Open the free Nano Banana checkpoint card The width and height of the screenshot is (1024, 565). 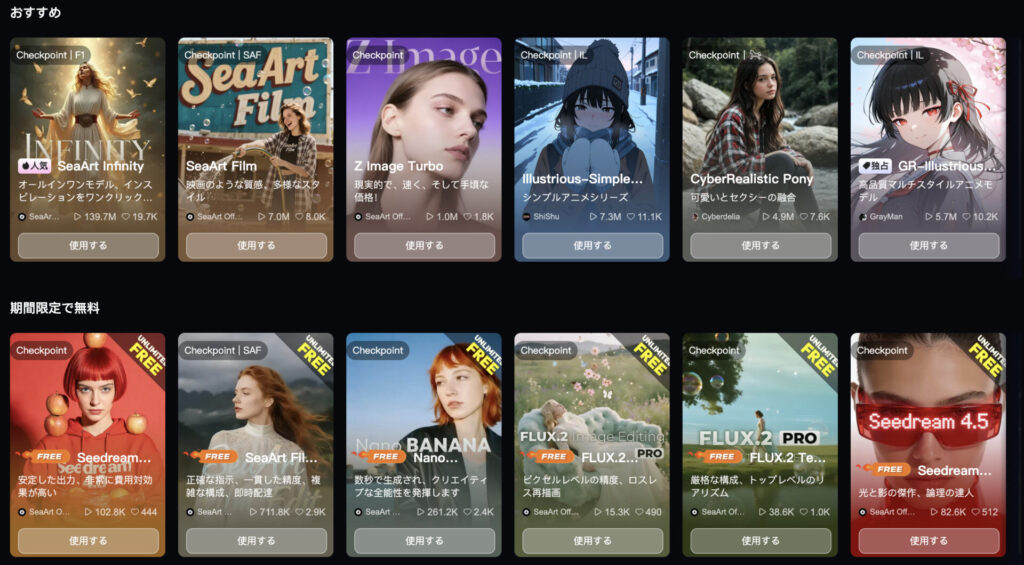(424, 415)
